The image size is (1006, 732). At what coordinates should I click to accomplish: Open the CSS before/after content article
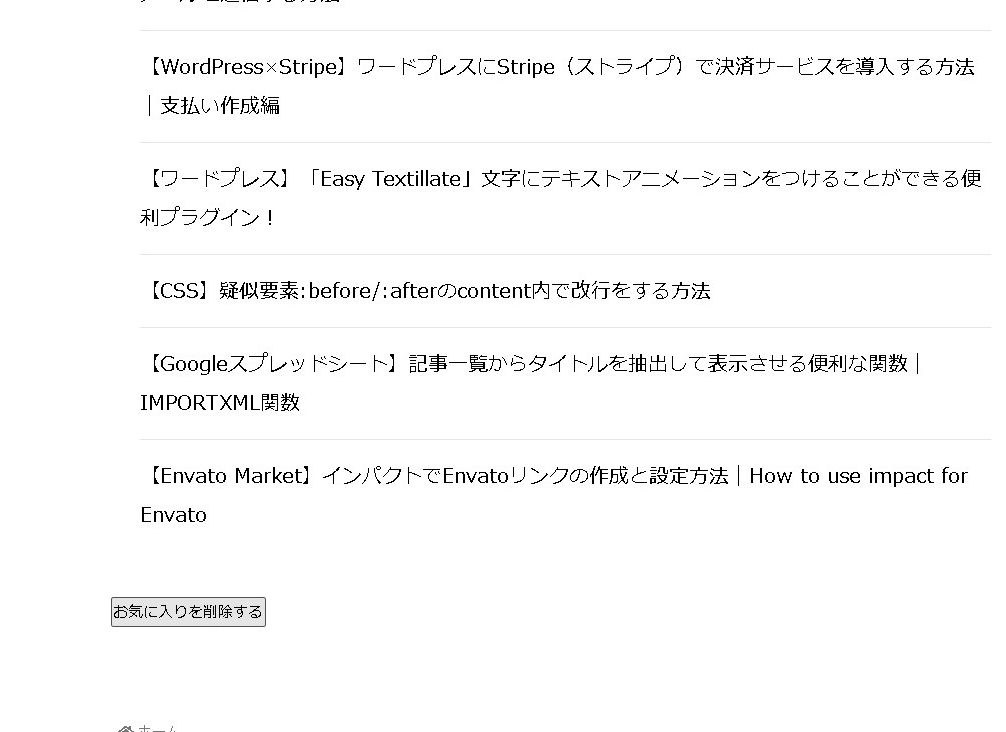[x=427, y=291]
